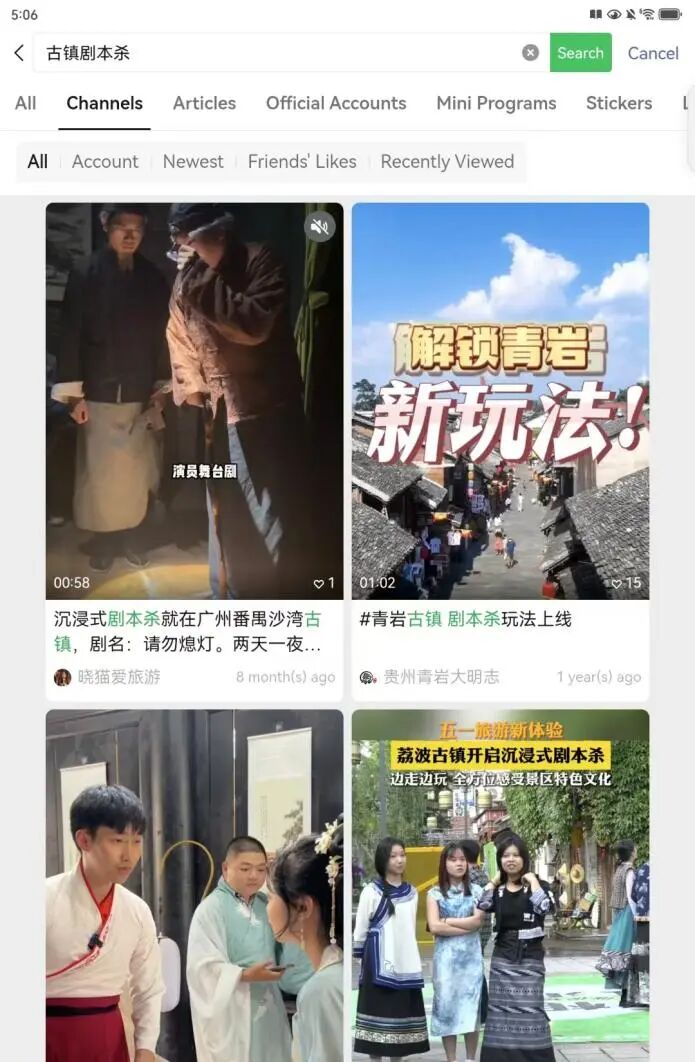The width and height of the screenshot is (695, 1062).
Task: Open the Stickers tab
Action: 618,103
